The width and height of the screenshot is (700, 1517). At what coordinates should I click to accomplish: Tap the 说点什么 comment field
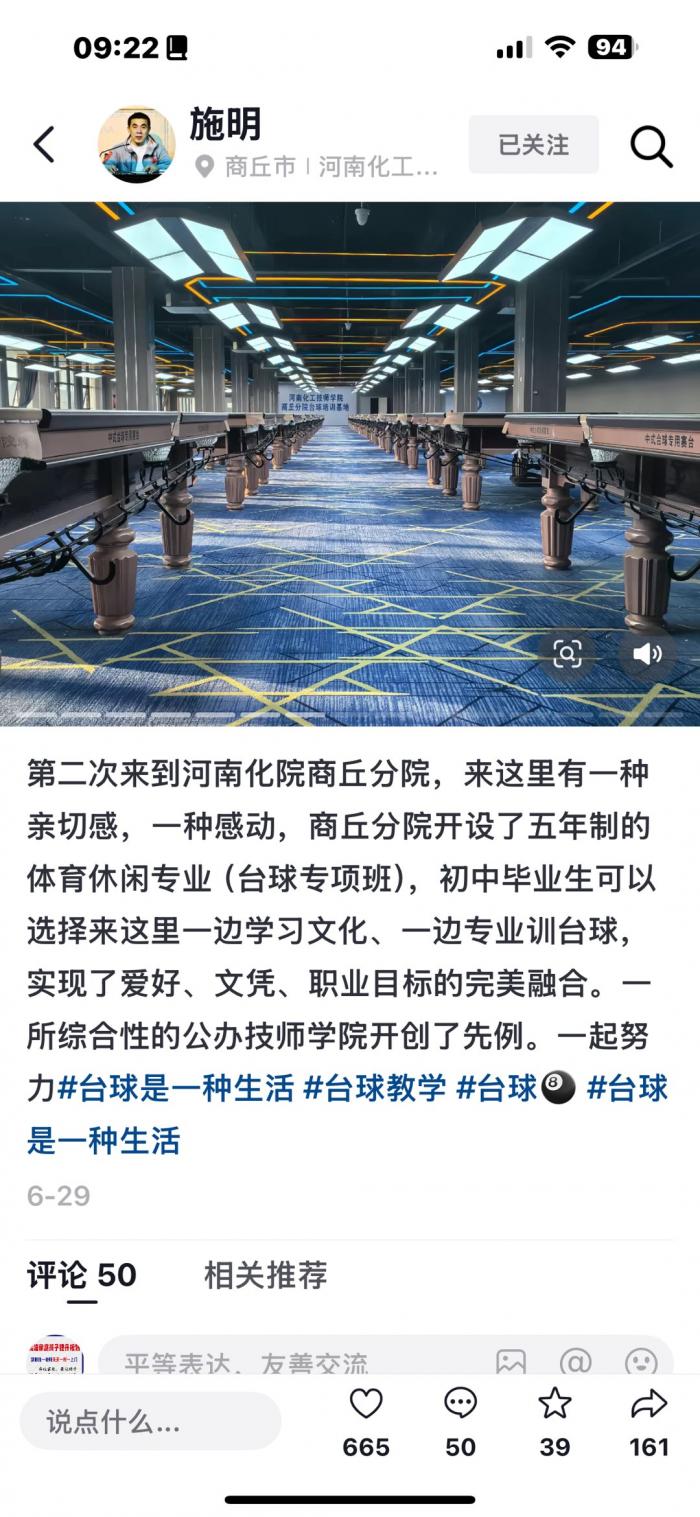point(150,1421)
